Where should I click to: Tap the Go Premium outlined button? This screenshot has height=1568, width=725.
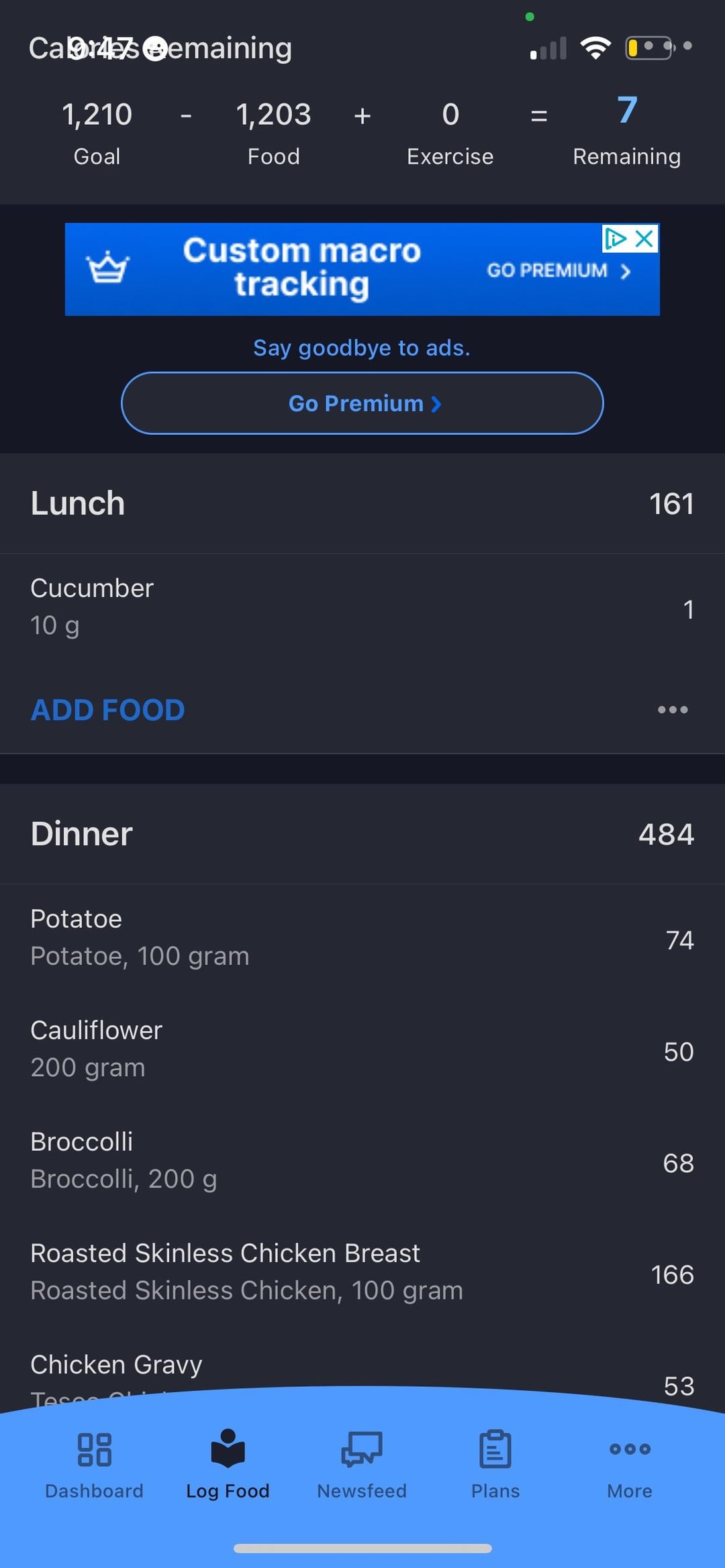pos(362,403)
